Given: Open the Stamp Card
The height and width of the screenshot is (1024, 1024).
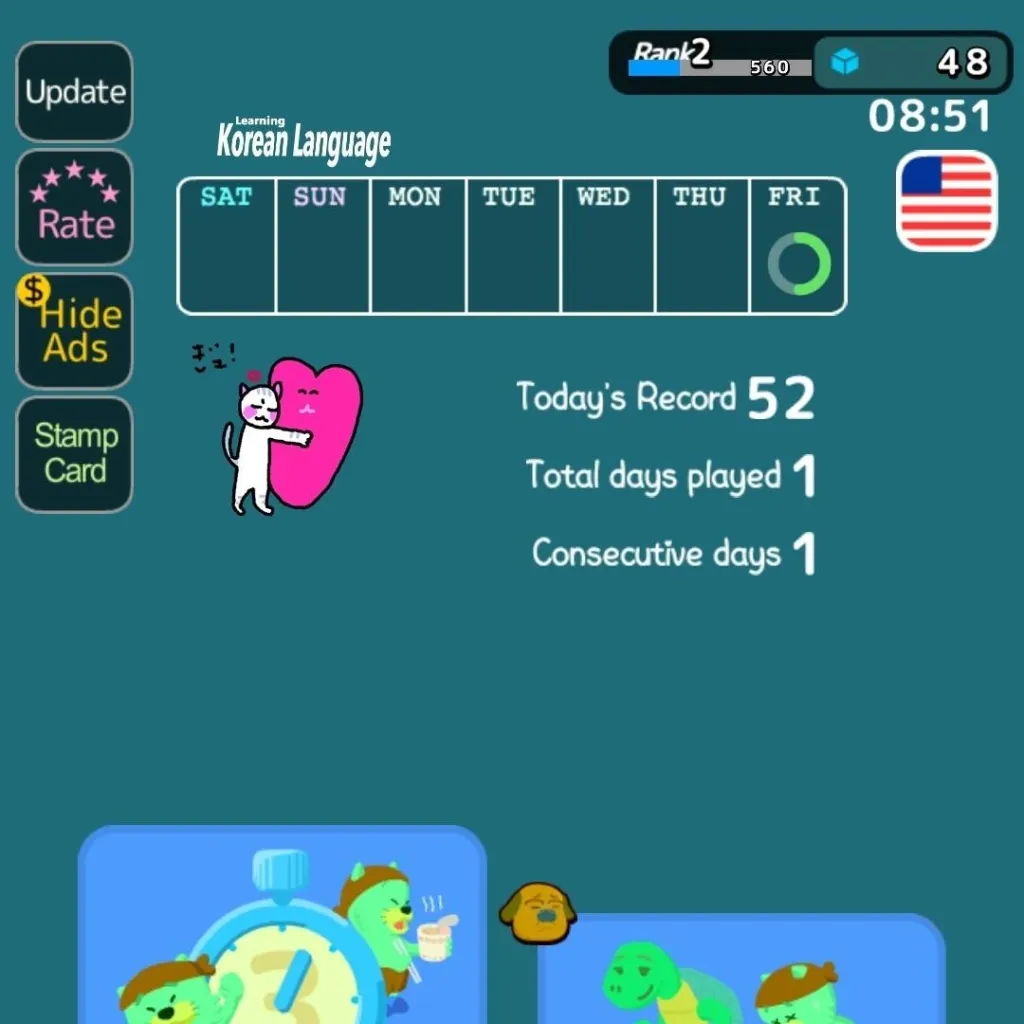Looking at the screenshot, I should coord(74,454).
